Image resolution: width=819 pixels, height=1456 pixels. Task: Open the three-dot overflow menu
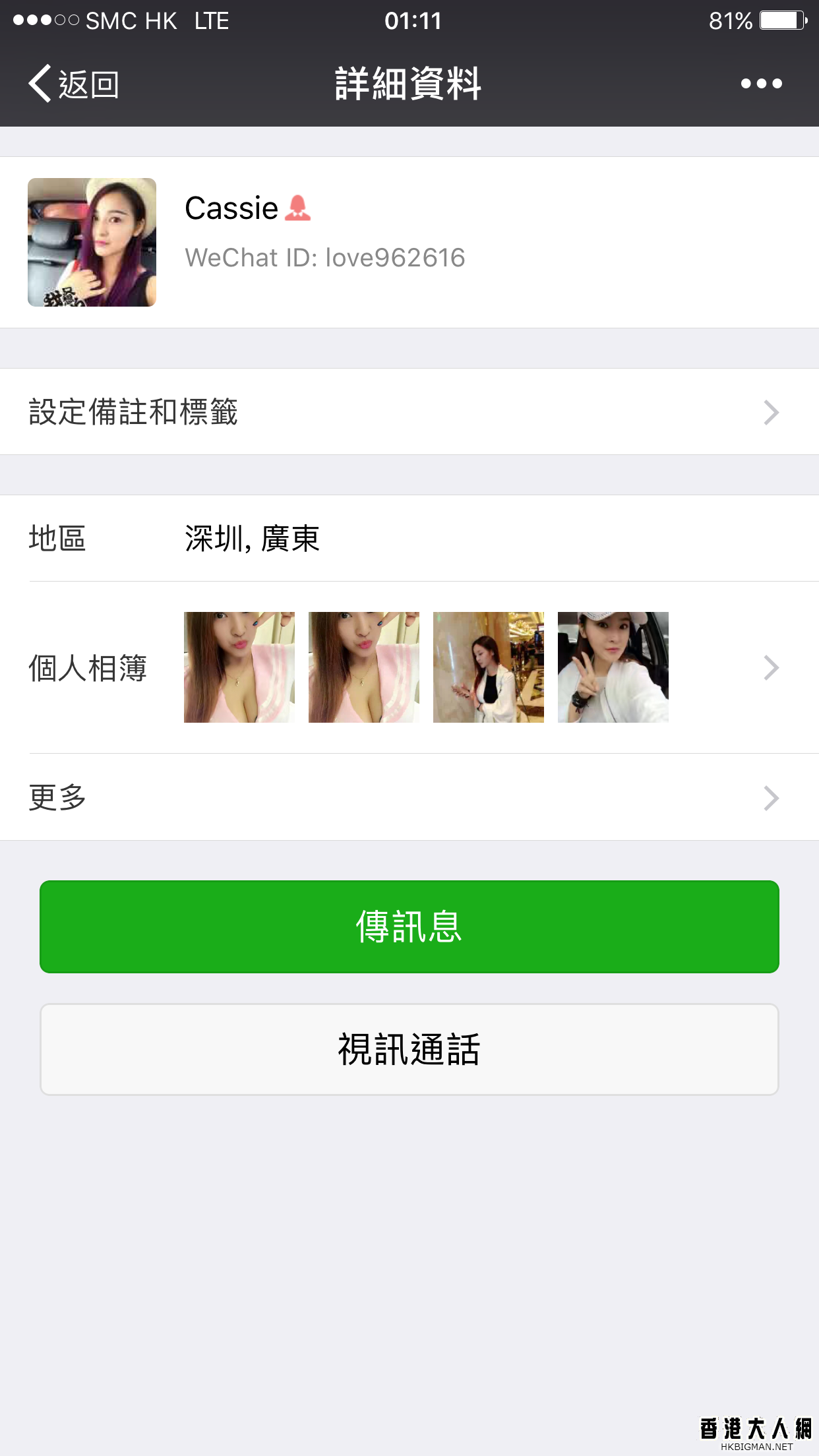click(761, 84)
